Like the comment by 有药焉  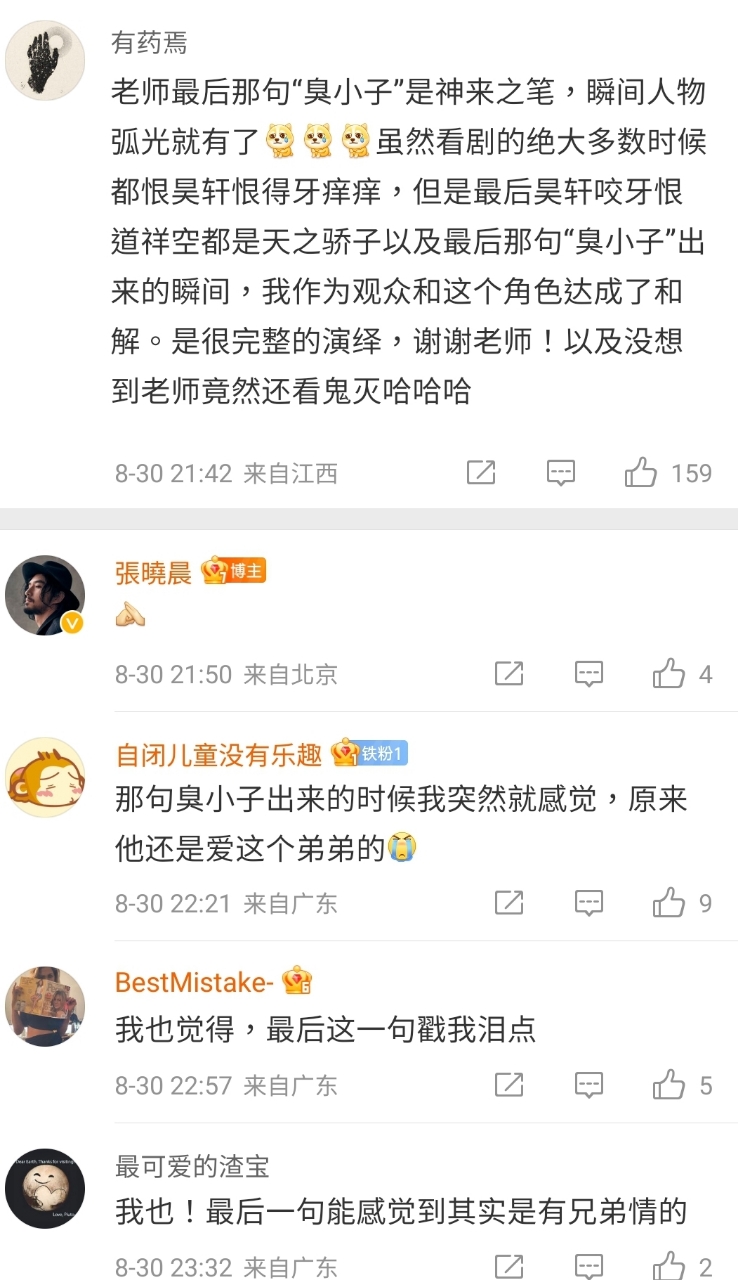(641, 473)
